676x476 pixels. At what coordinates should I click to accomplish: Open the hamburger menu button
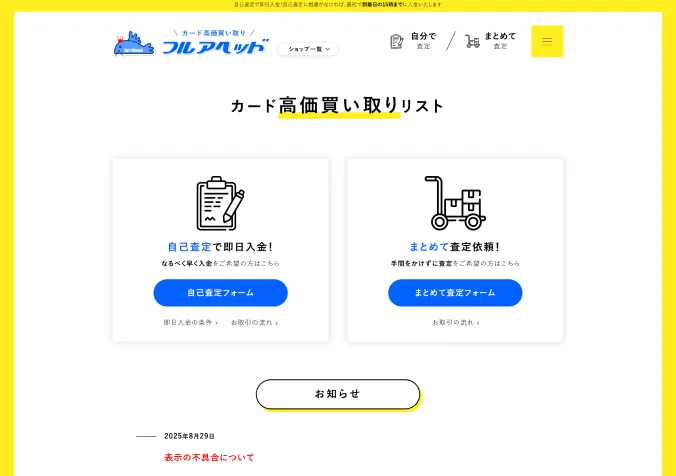coord(547,41)
